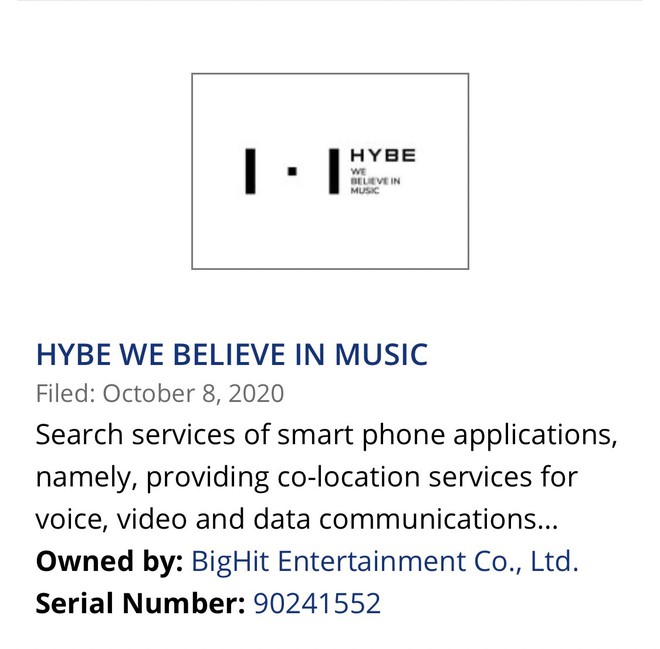The height and width of the screenshot is (649, 660).
Task: Open serial number 90241552 link
Action: point(316,604)
